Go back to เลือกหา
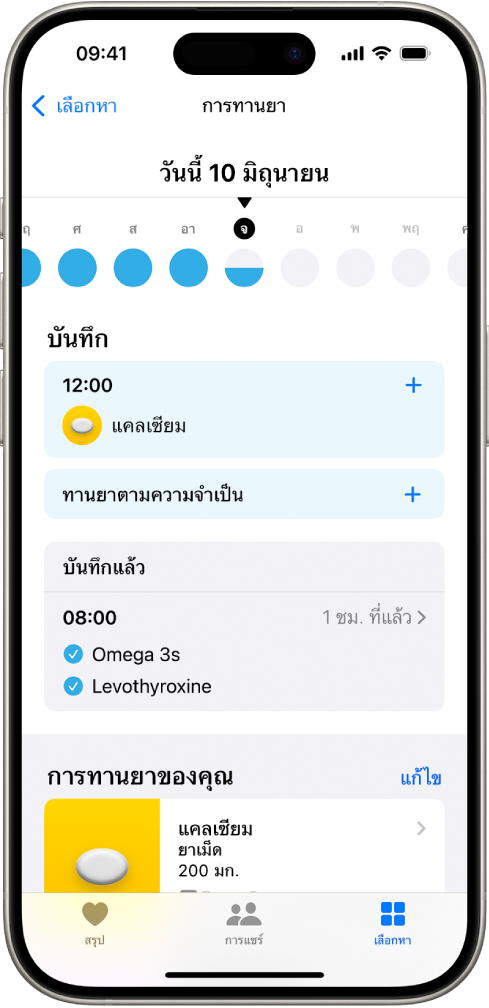This screenshot has height=1008, width=489. point(74,106)
